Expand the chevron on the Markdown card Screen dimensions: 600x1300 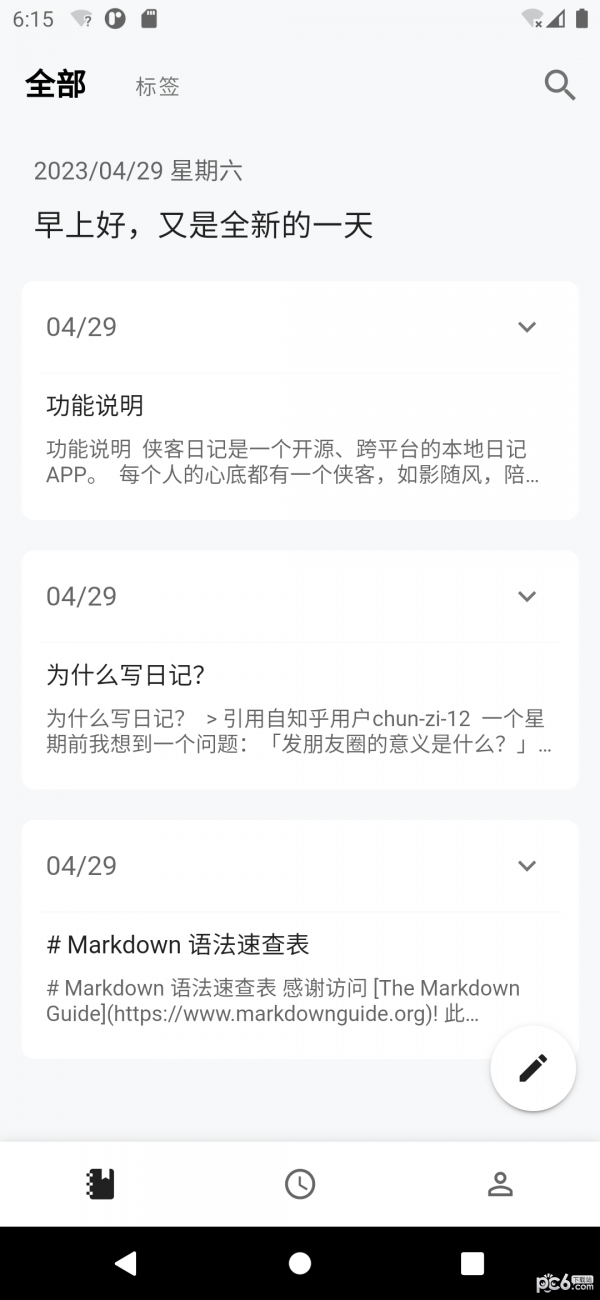(527, 866)
